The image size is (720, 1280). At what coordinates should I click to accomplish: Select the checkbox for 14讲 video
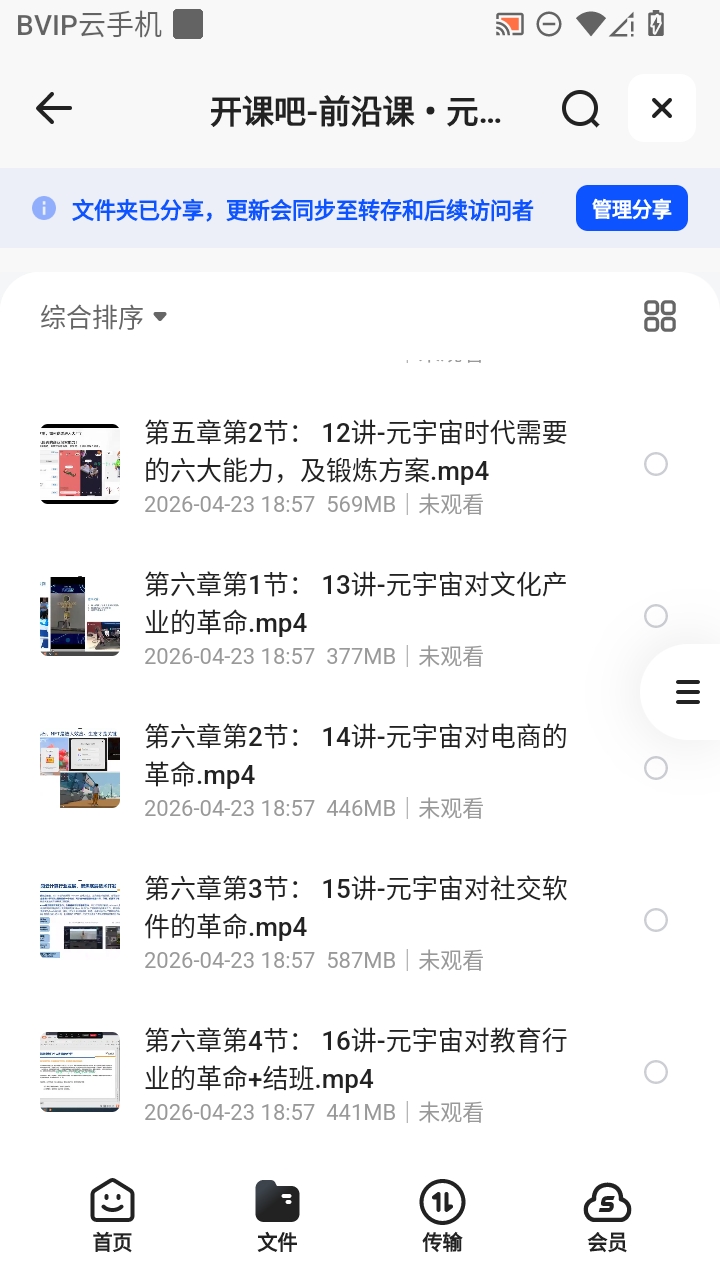pyautogui.click(x=656, y=768)
